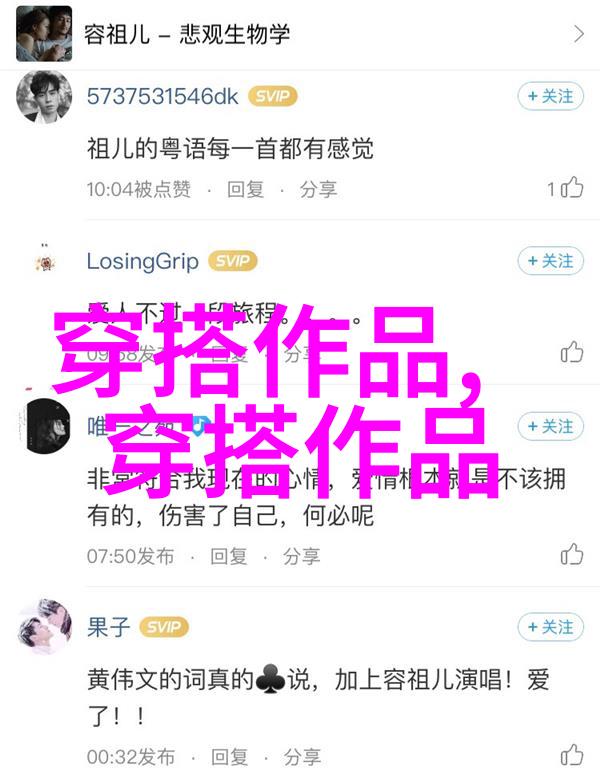
Task: Share 果子's comment
Action: tap(301, 756)
